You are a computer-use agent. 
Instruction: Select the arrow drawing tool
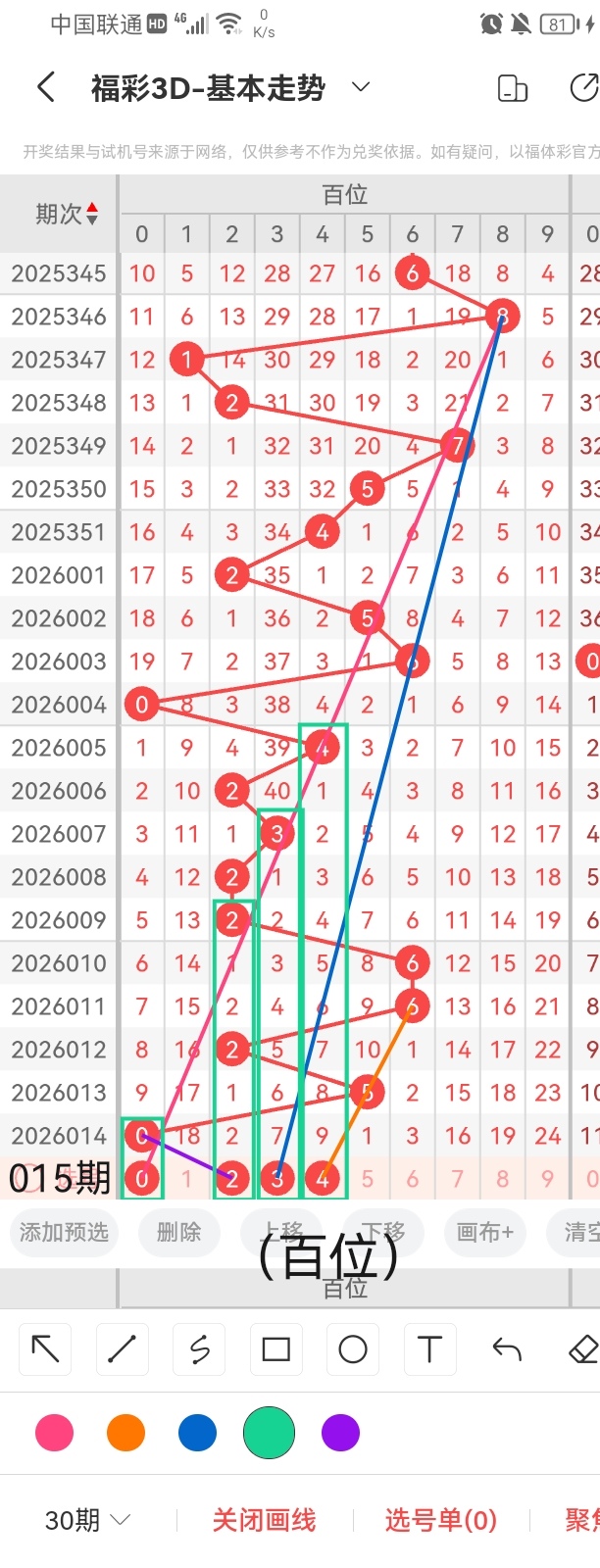(45, 1349)
